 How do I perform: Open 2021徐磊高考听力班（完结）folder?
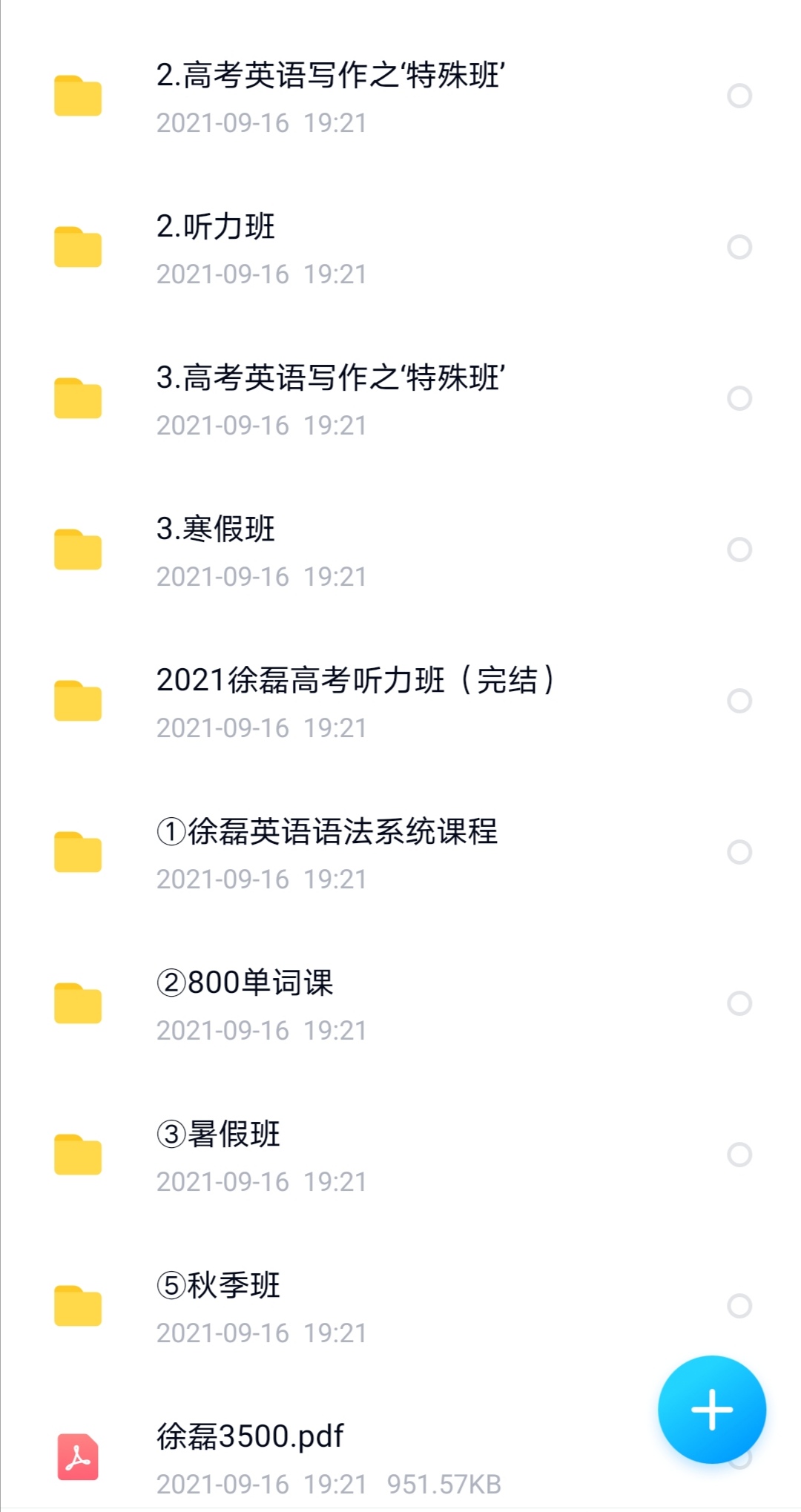point(355,681)
